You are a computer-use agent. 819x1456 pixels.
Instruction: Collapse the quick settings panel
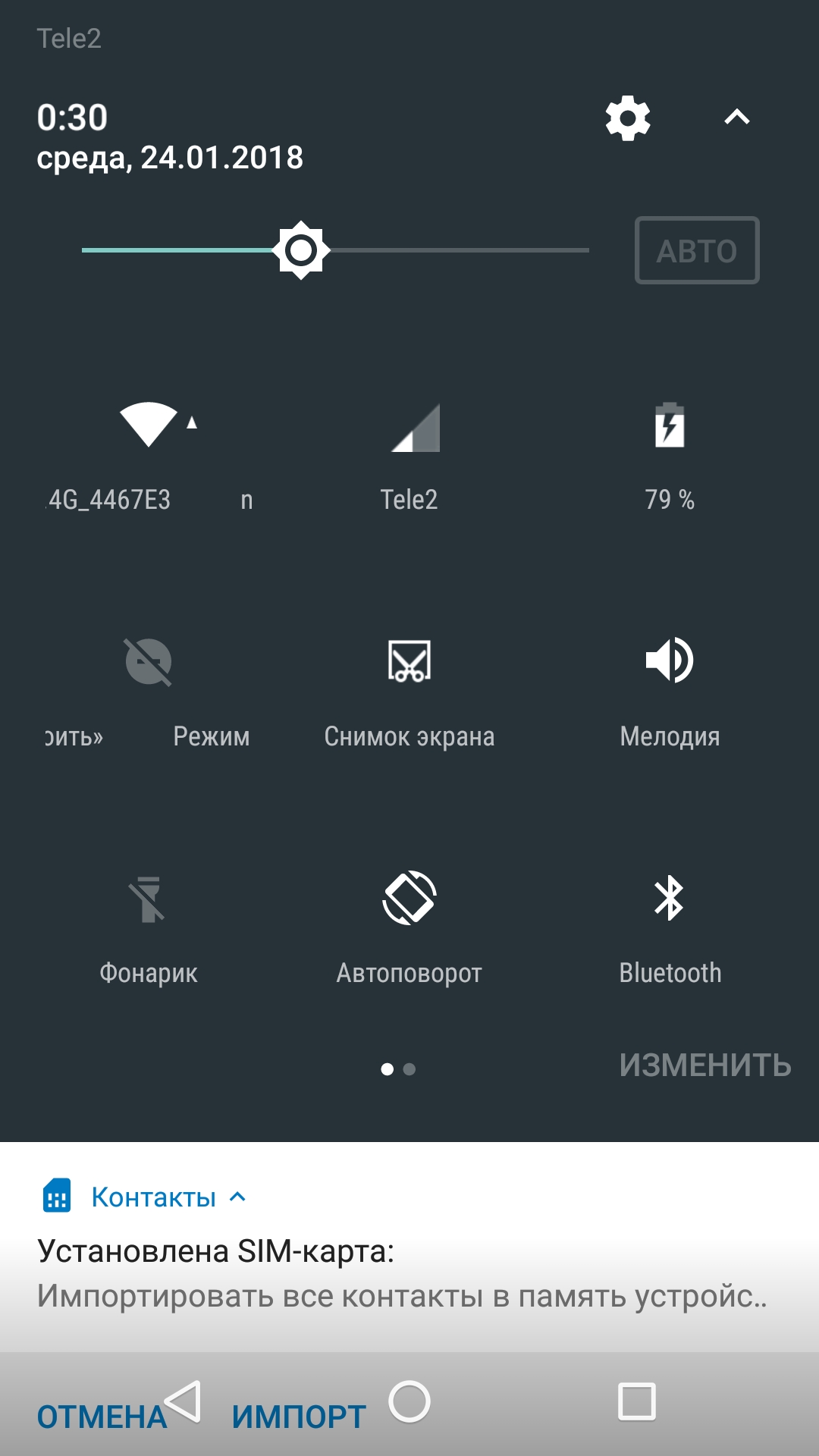tap(736, 118)
